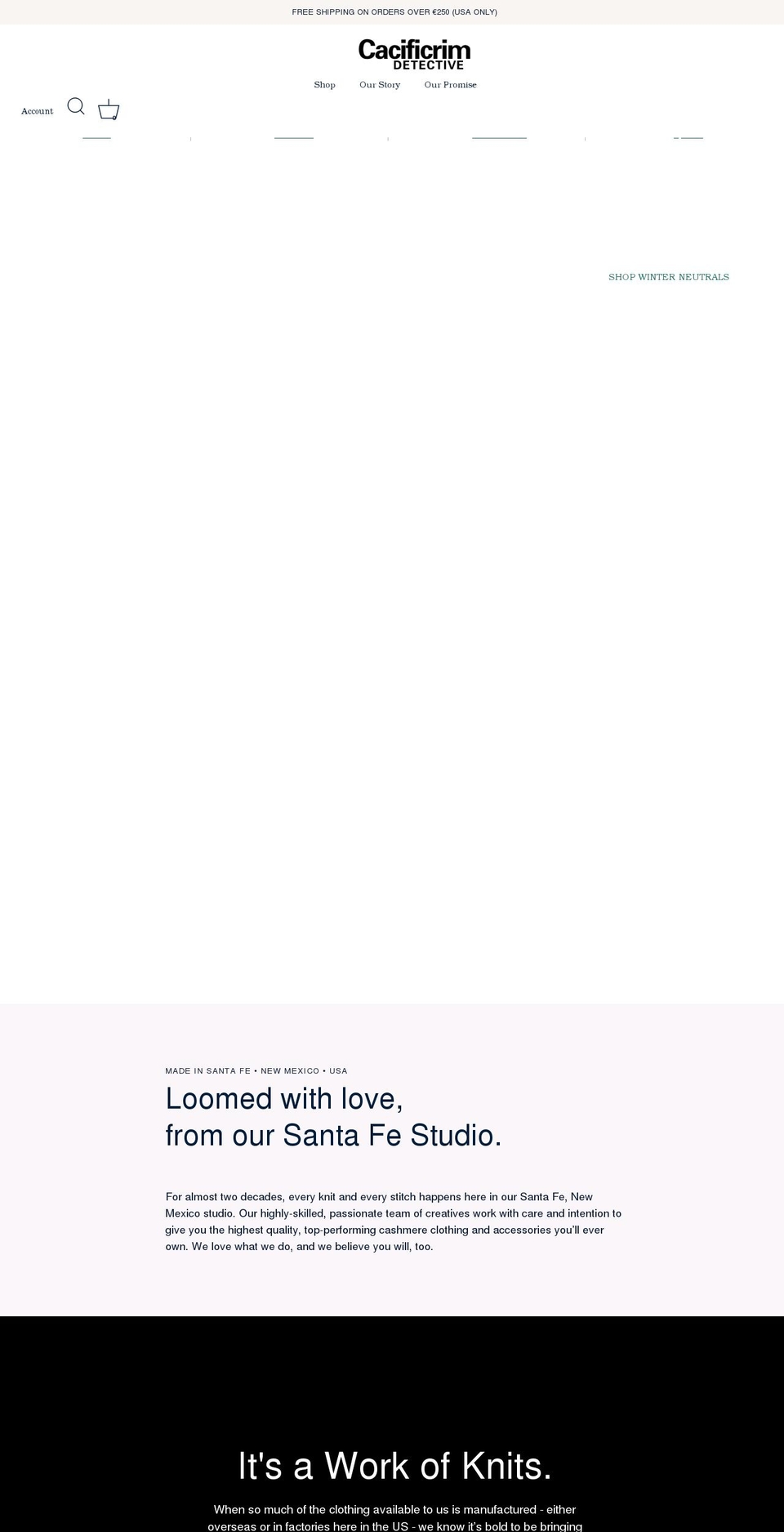Open the Account link
This screenshot has width=784, height=1532.
point(37,111)
